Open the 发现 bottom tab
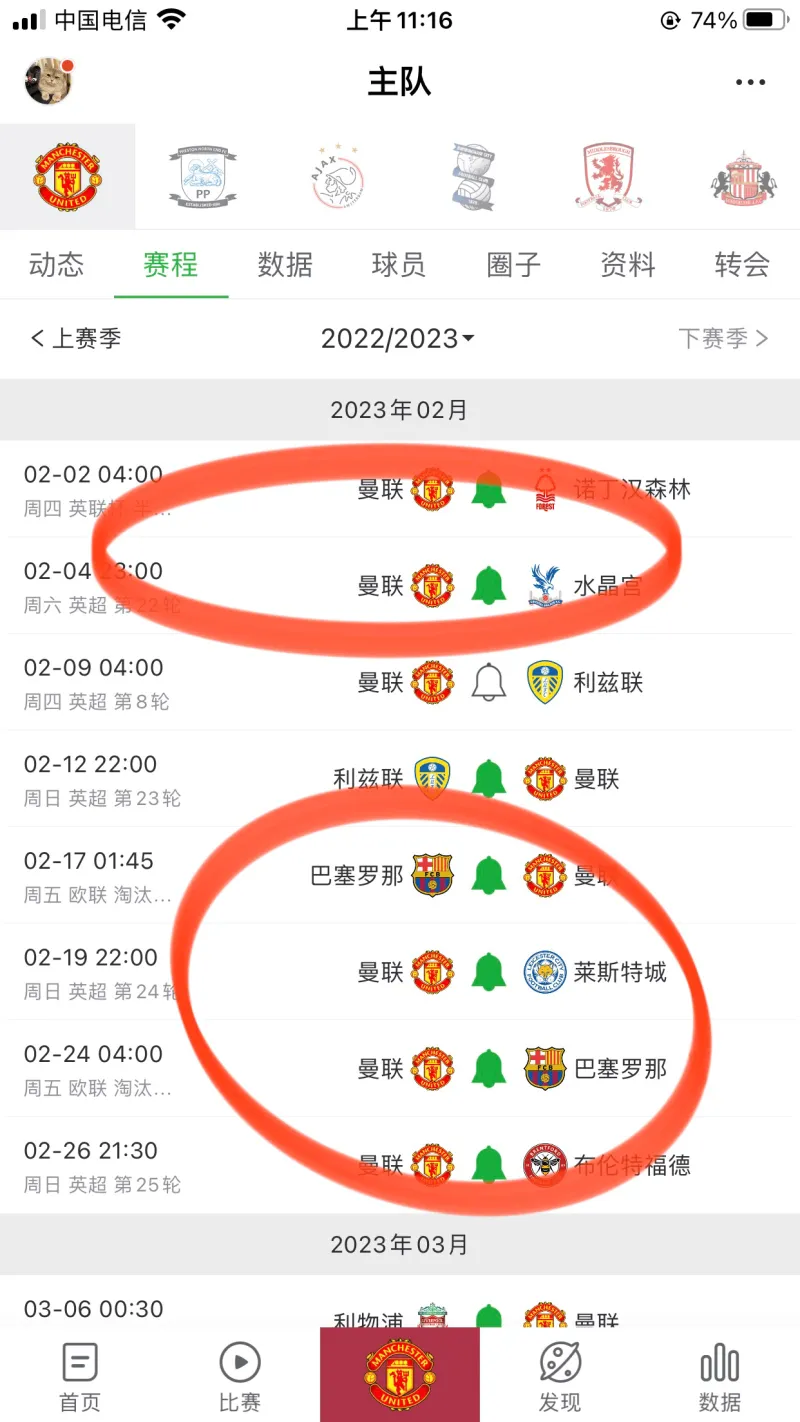The image size is (800, 1422). (x=560, y=1375)
